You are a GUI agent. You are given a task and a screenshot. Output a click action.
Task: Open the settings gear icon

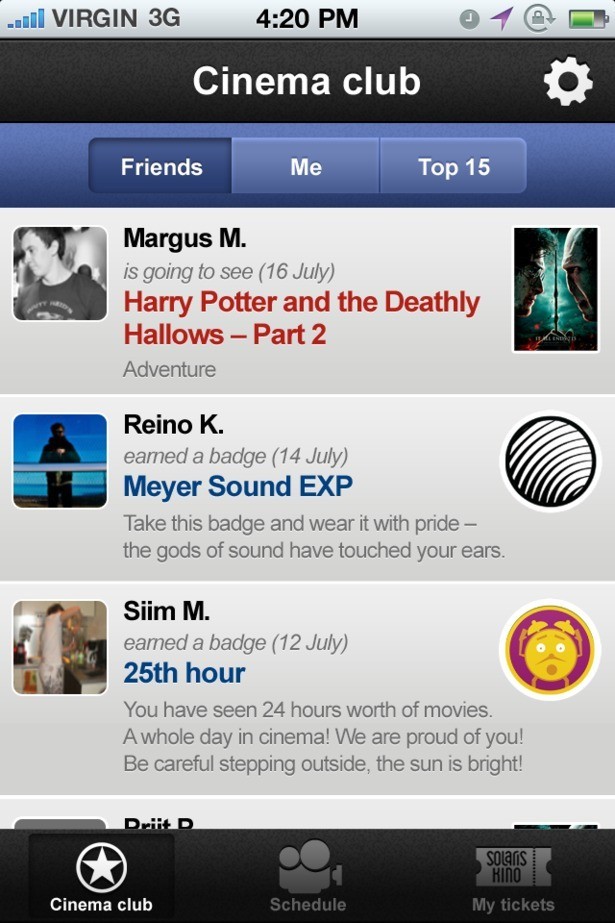[568, 82]
